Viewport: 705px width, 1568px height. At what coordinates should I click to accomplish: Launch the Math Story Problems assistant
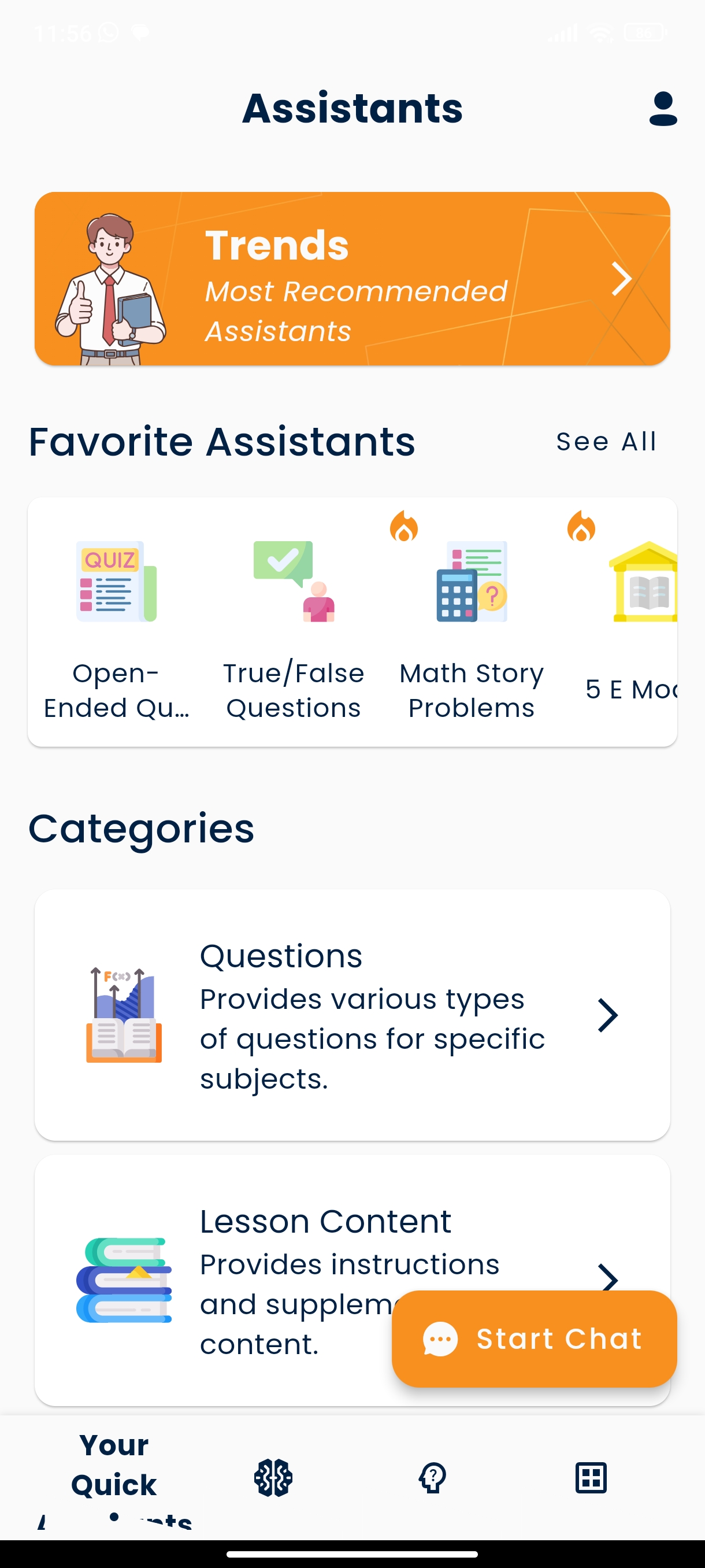(x=471, y=622)
